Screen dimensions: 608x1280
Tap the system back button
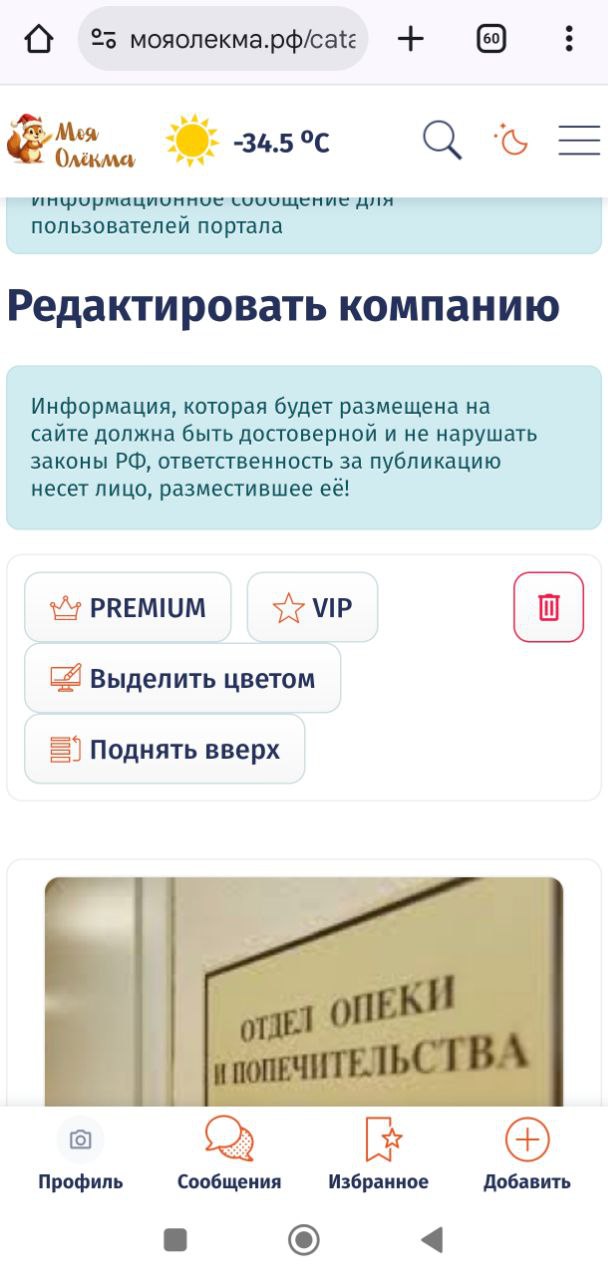[x=432, y=1240]
